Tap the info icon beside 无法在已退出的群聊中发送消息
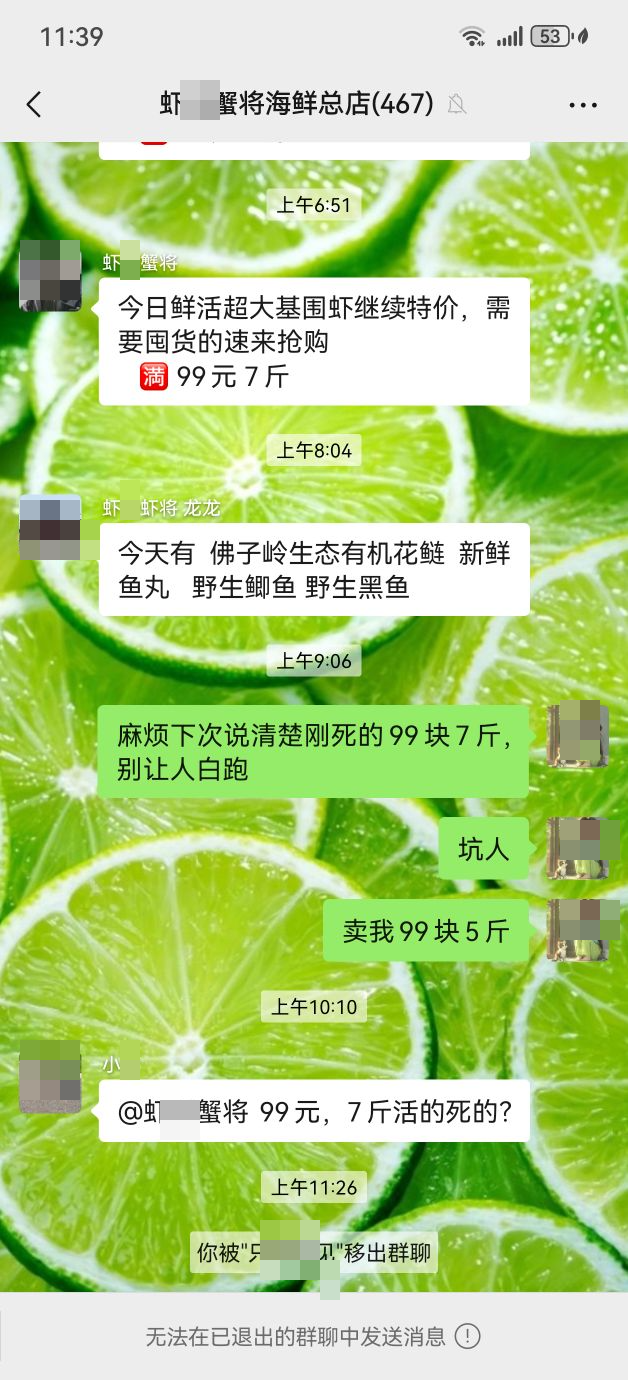The width and height of the screenshot is (628, 1380). click(468, 1336)
